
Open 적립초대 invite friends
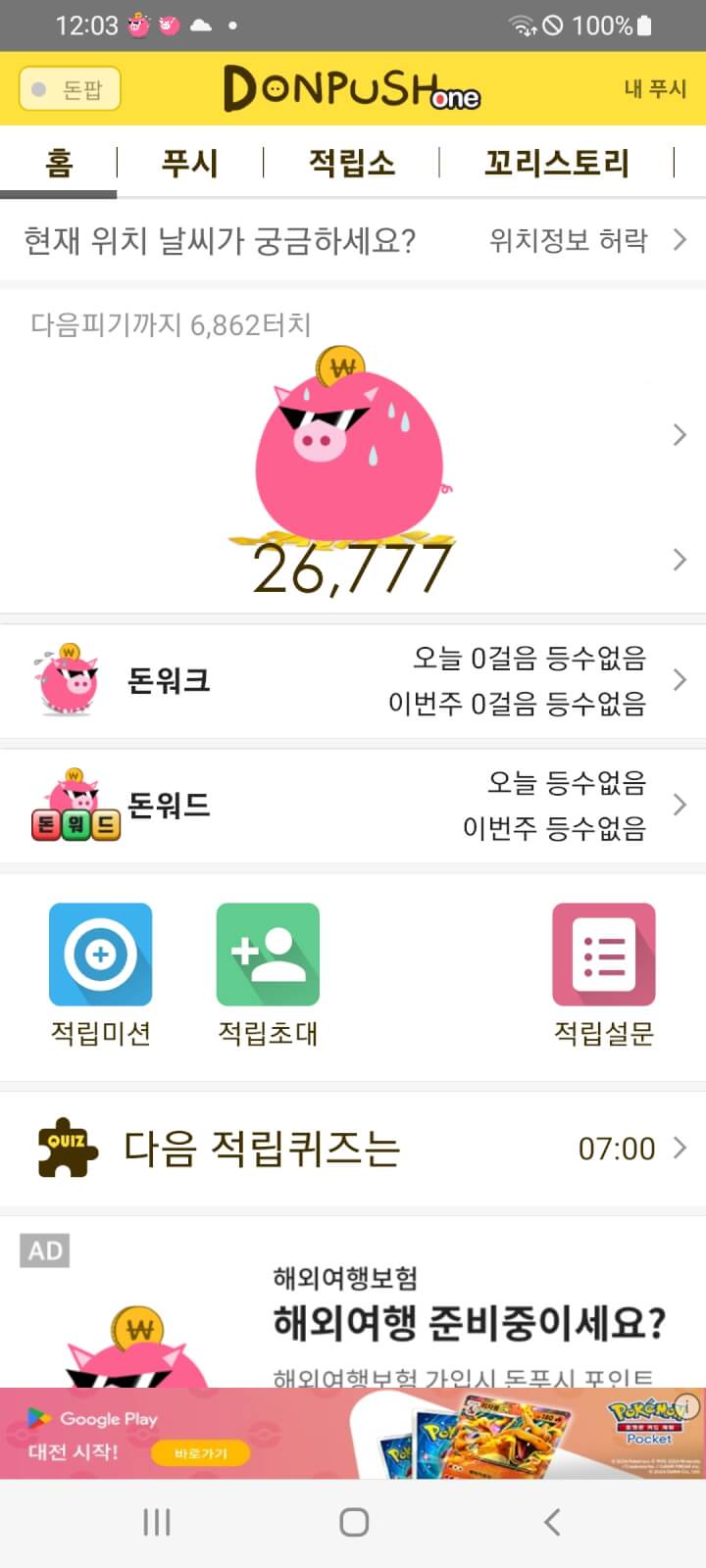[268, 974]
